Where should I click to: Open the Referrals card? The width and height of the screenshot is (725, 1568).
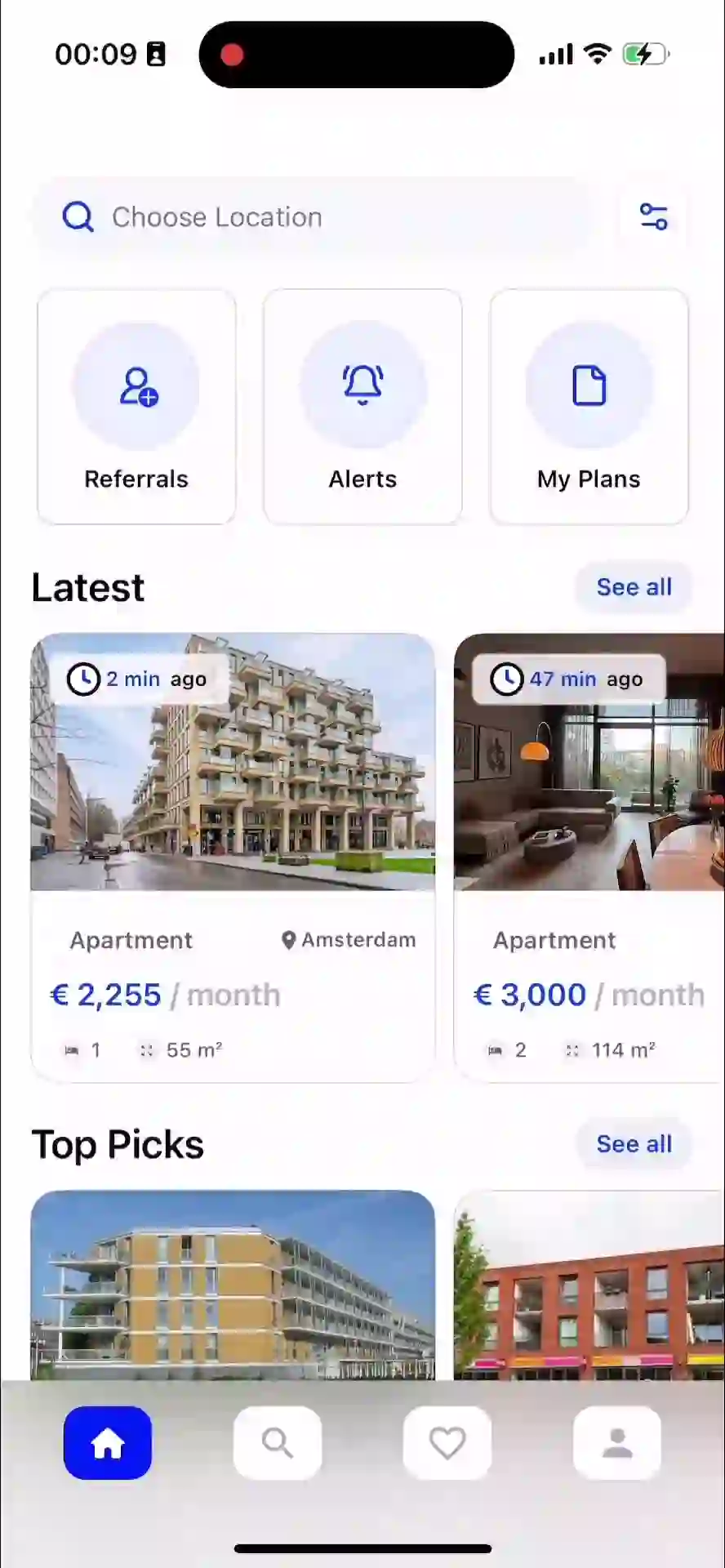coord(136,406)
